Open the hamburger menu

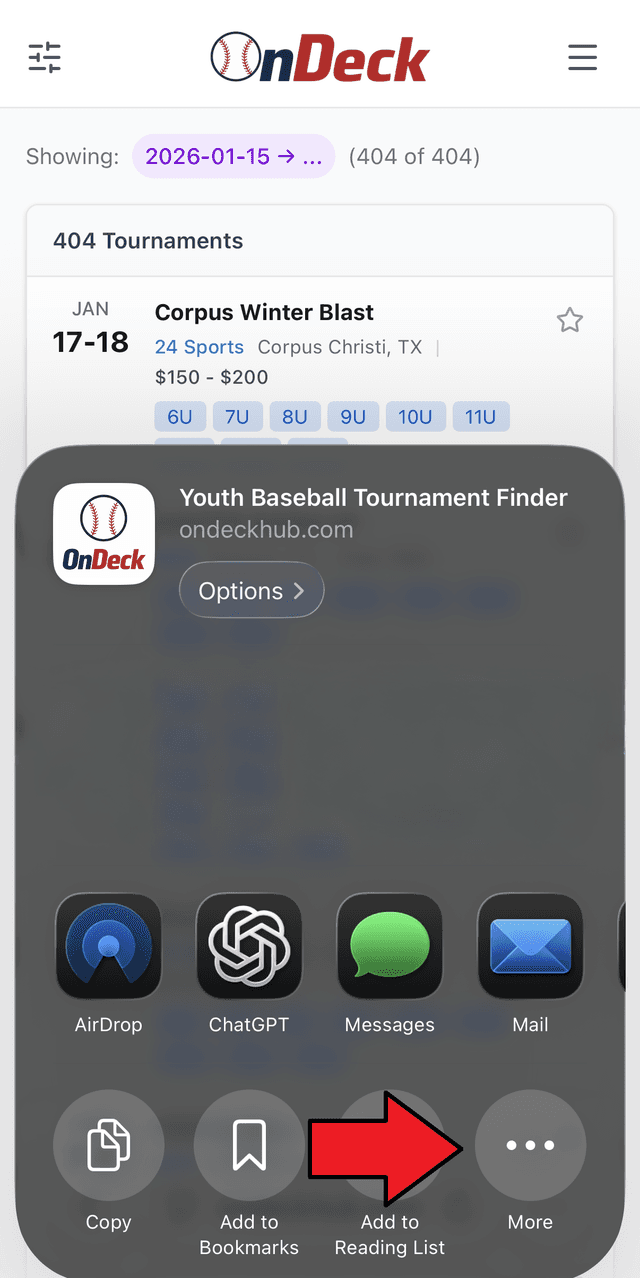pos(582,57)
